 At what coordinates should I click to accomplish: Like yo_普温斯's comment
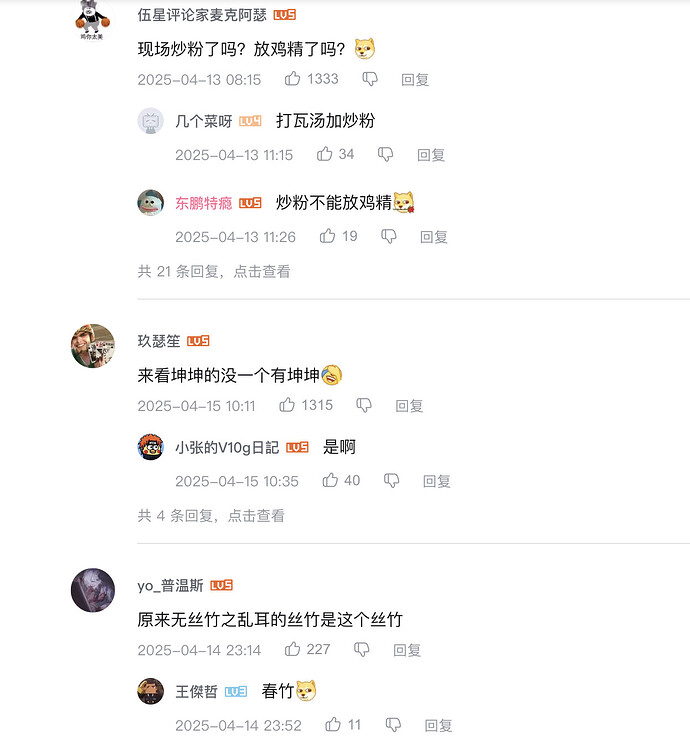click(293, 650)
